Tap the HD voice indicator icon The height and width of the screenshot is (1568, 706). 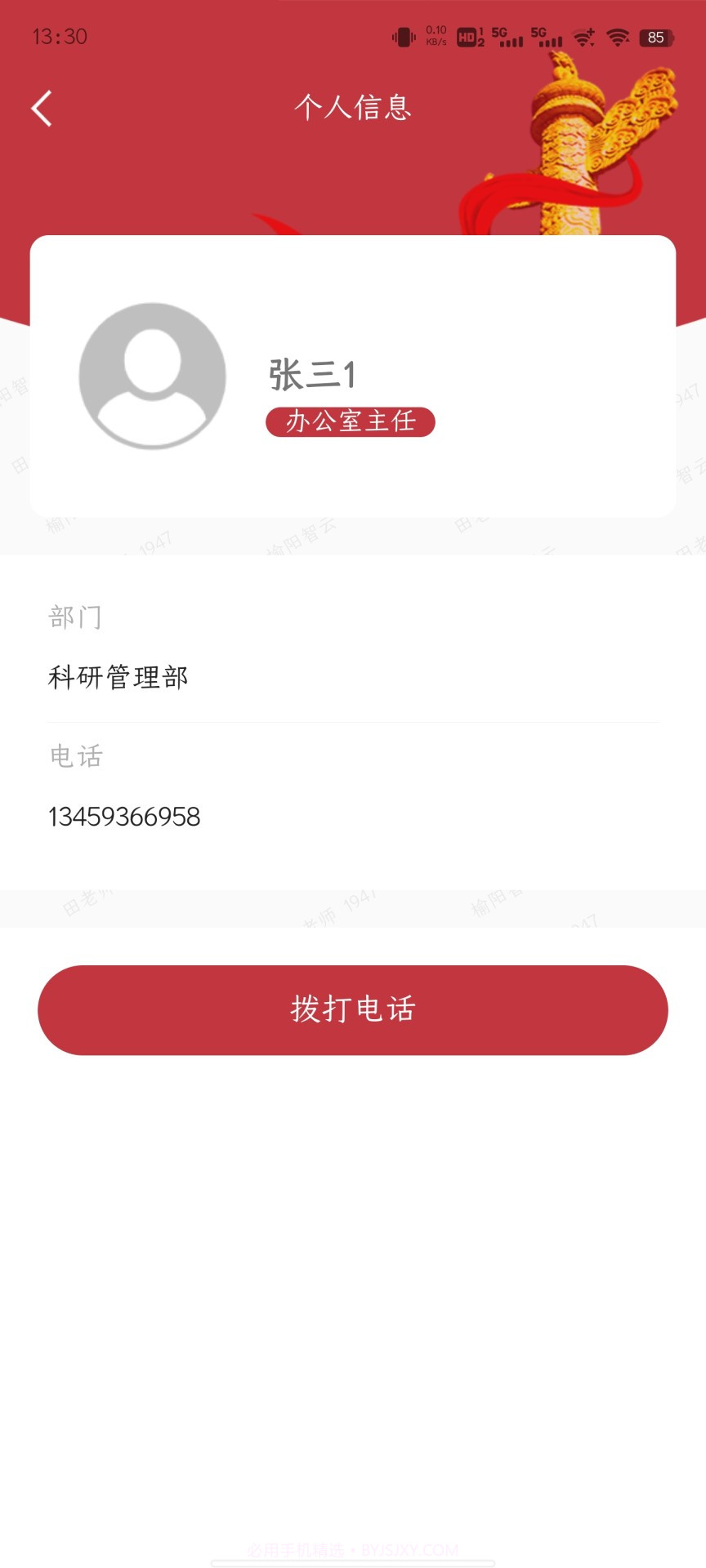[469, 35]
